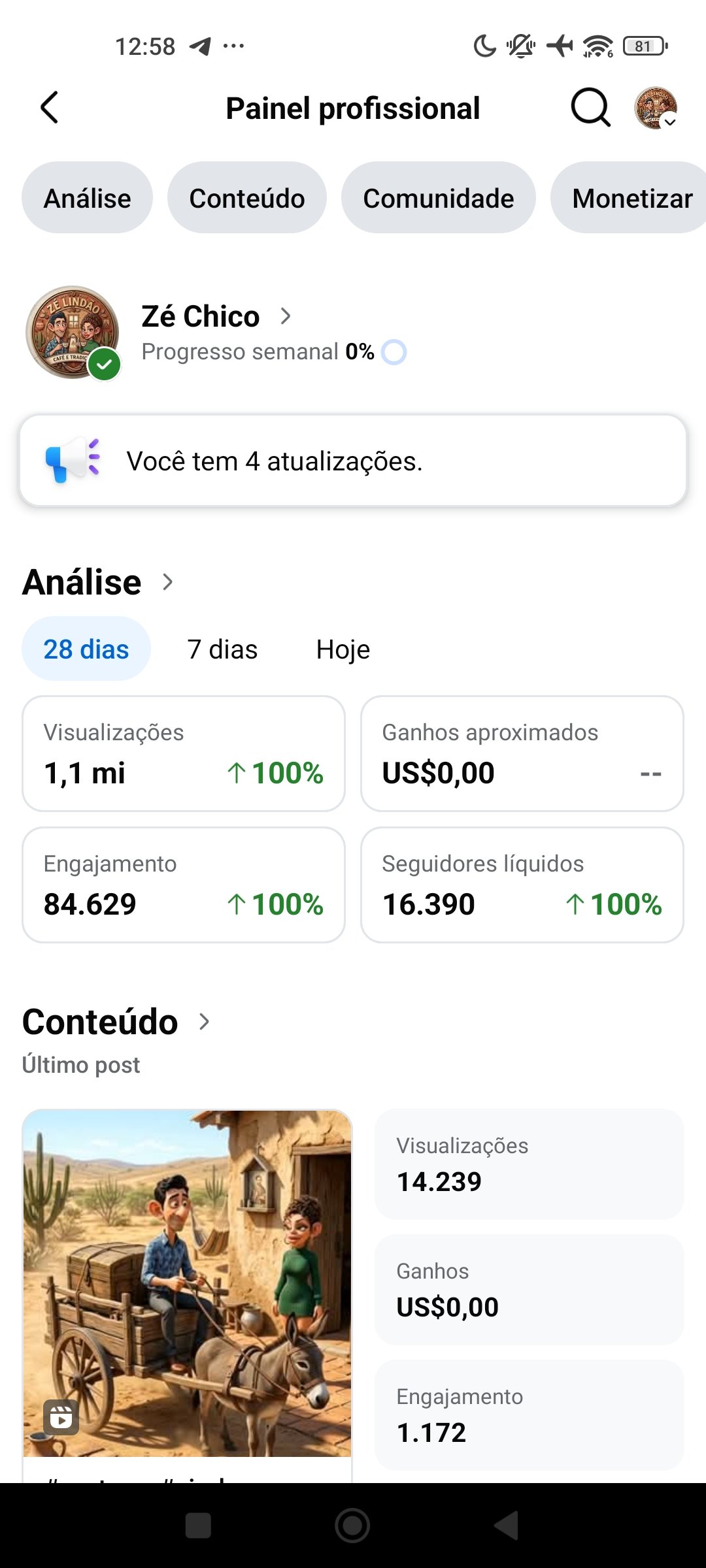Viewport: 706px width, 1568px height.
Task: Open the Visualizações 1,1 mi card
Action: point(184,753)
